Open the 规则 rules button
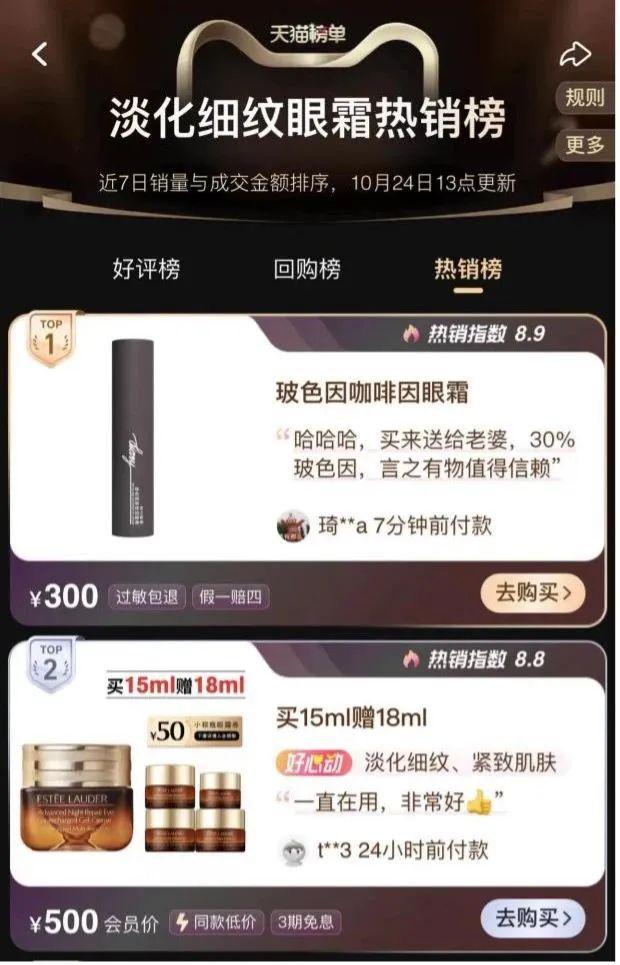 (x=584, y=98)
